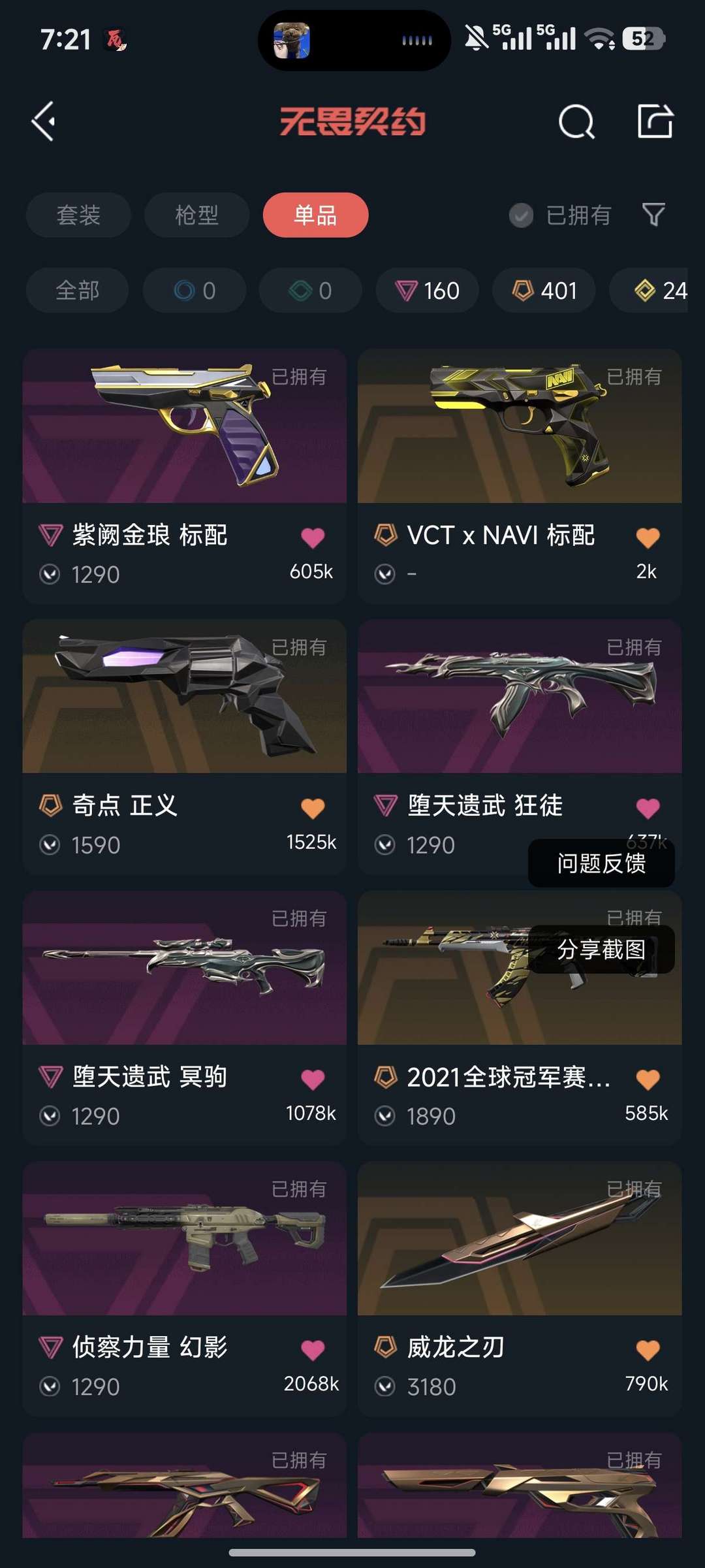The width and height of the screenshot is (705, 1568).
Task: Toggle the 已拥有 checkbox filter
Action: [x=521, y=215]
